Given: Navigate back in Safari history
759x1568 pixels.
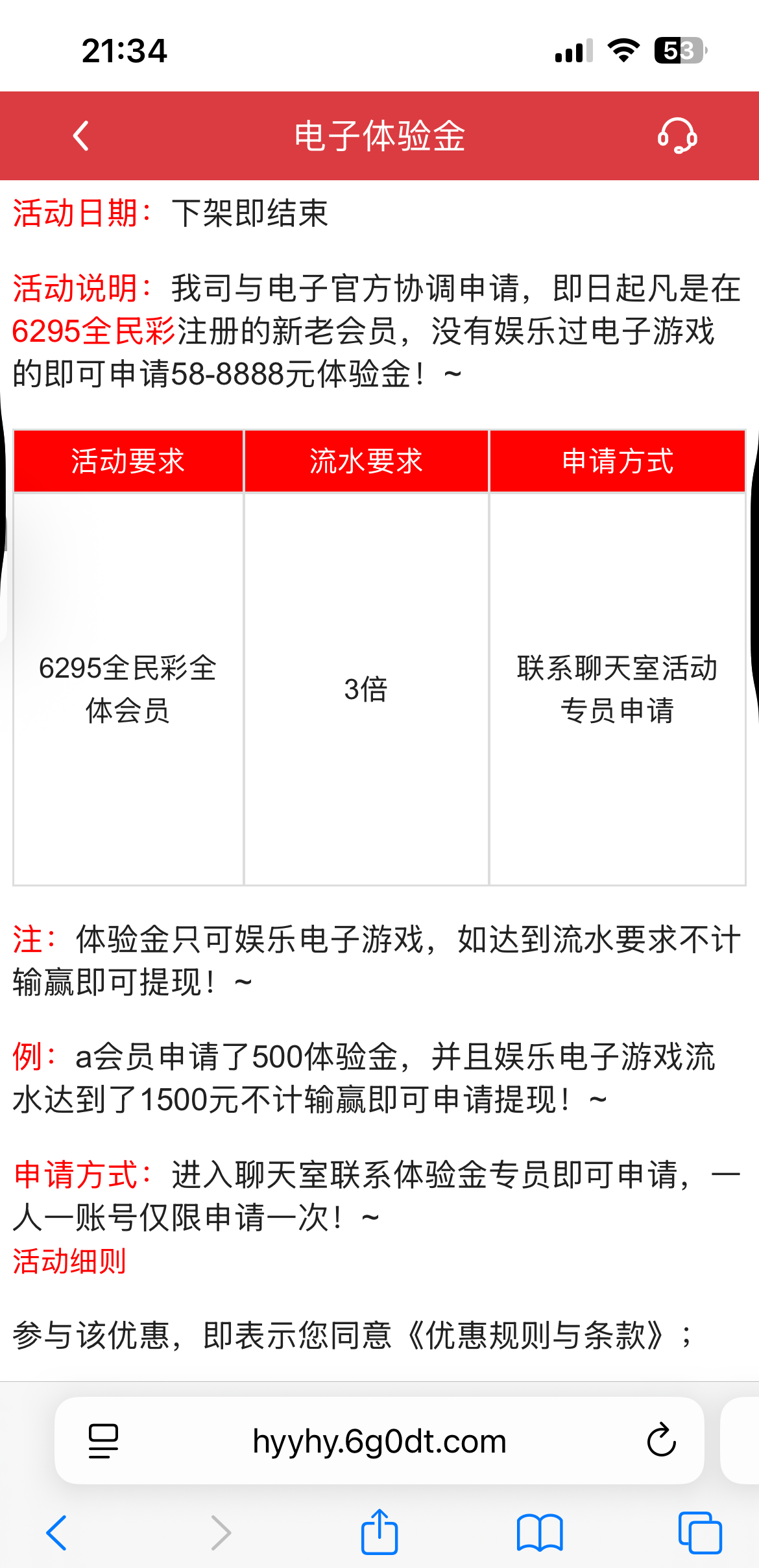Looking at the screenshot, I should point(57,1533).
